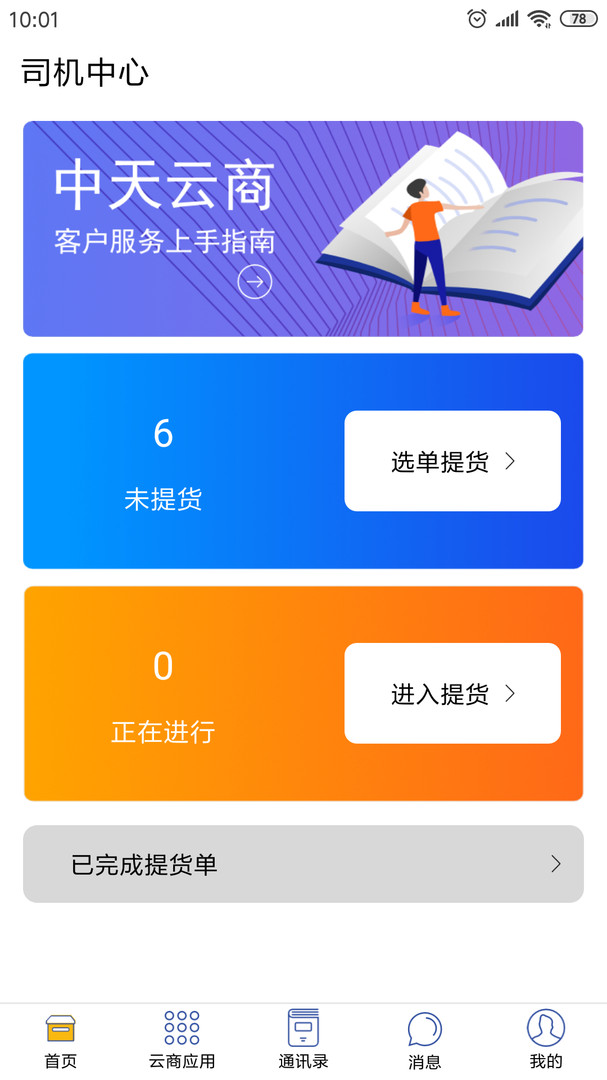Open the 通讯录 tab
Screen dimensions: 607x1080
[303, 1040]
